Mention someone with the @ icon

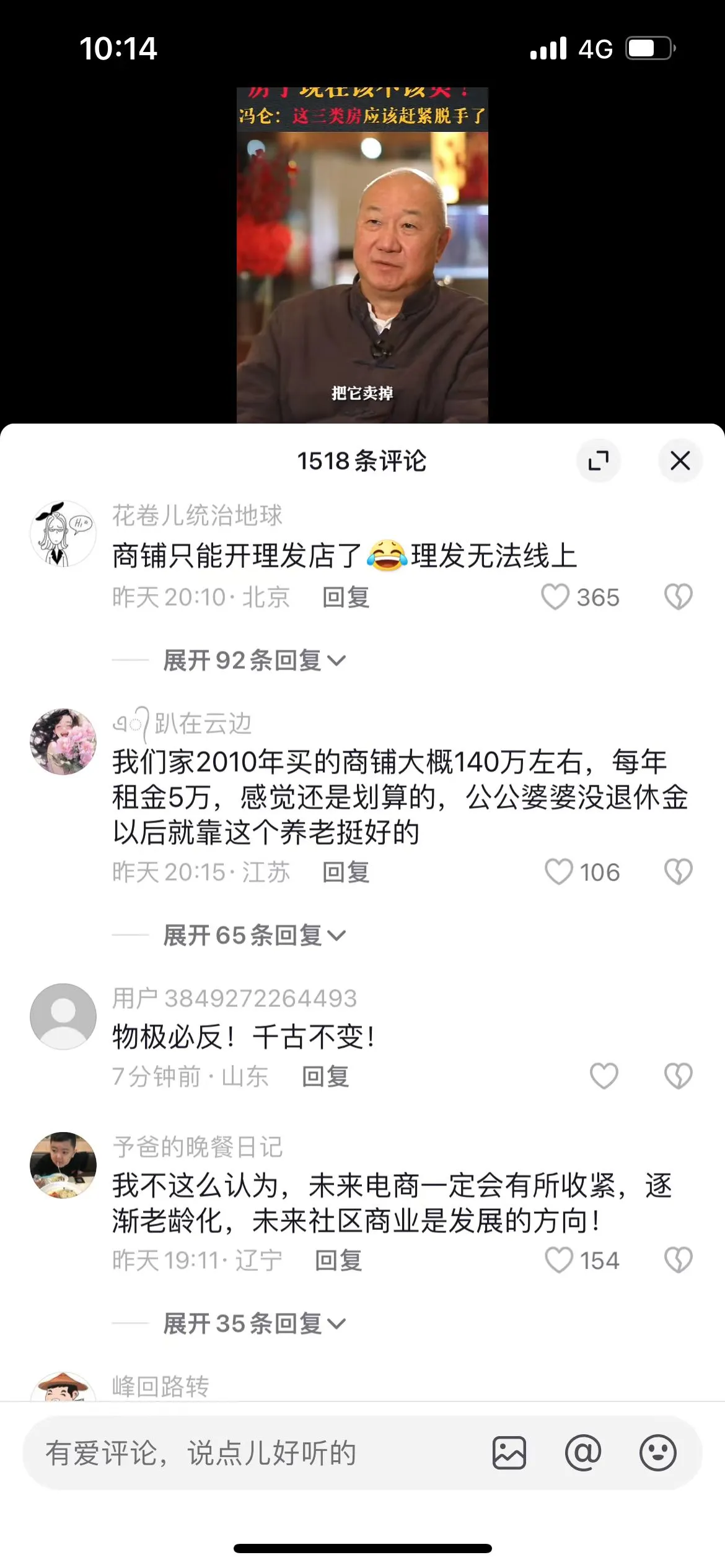tap(583, 1453)
